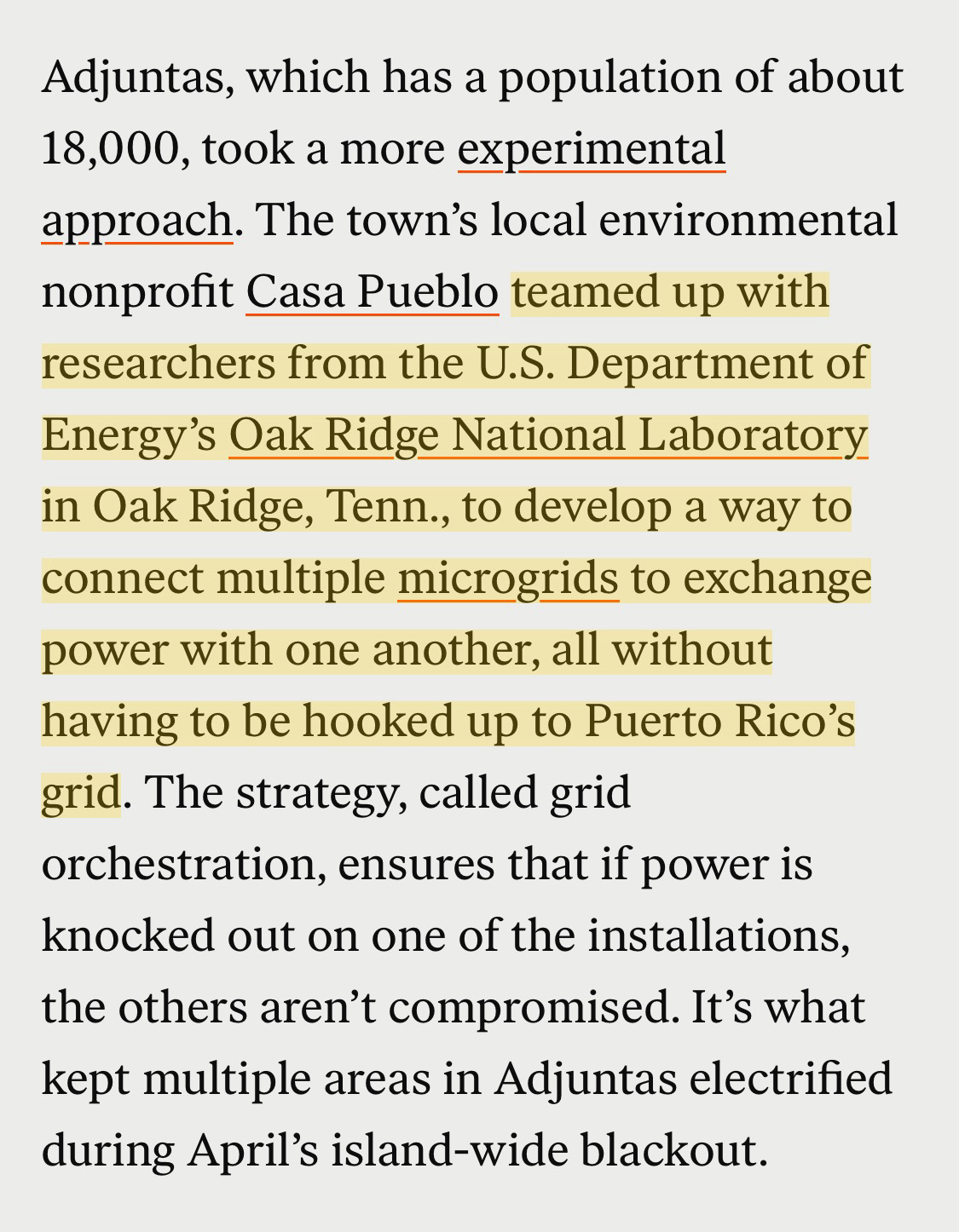
Task: Open the "experimental approach" link
Action: 592,149
